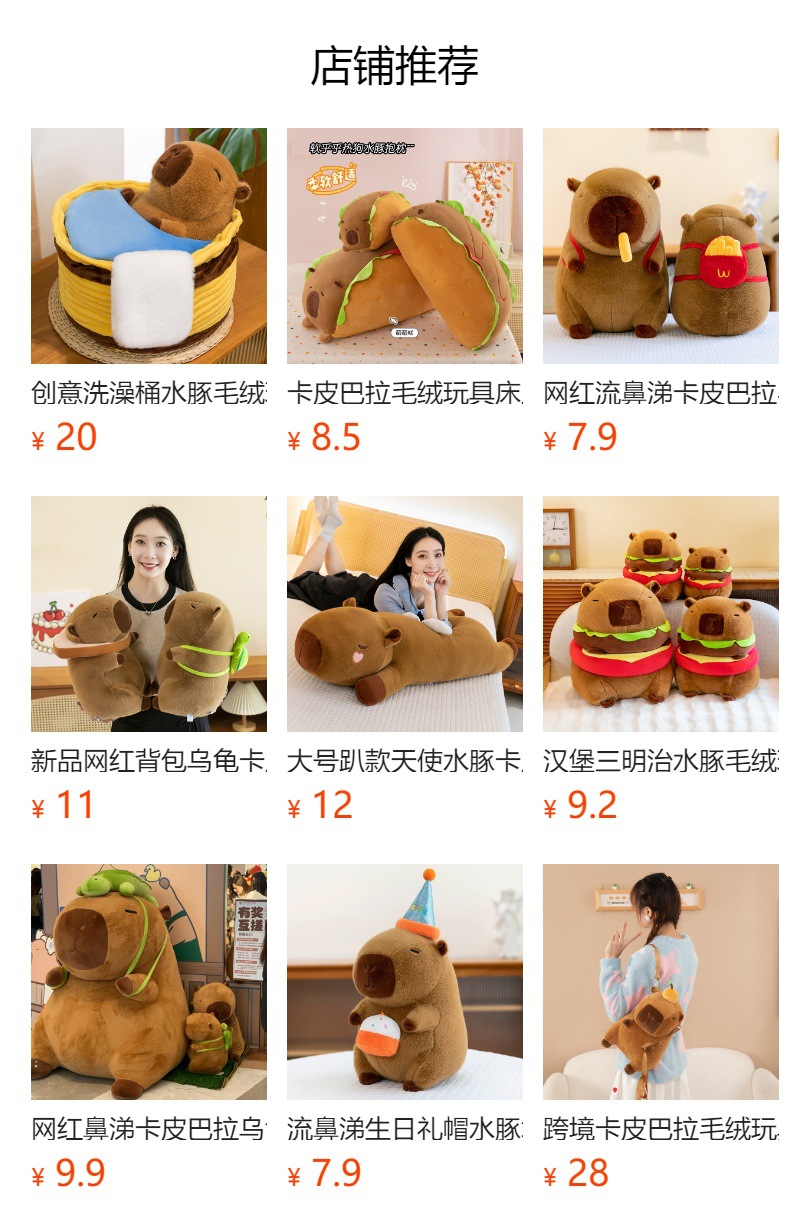View the ¥28 跨境卡皮巴拉毛绒玩 backpack item
This screenshot has width=790, height=1232.
(660, 982)
